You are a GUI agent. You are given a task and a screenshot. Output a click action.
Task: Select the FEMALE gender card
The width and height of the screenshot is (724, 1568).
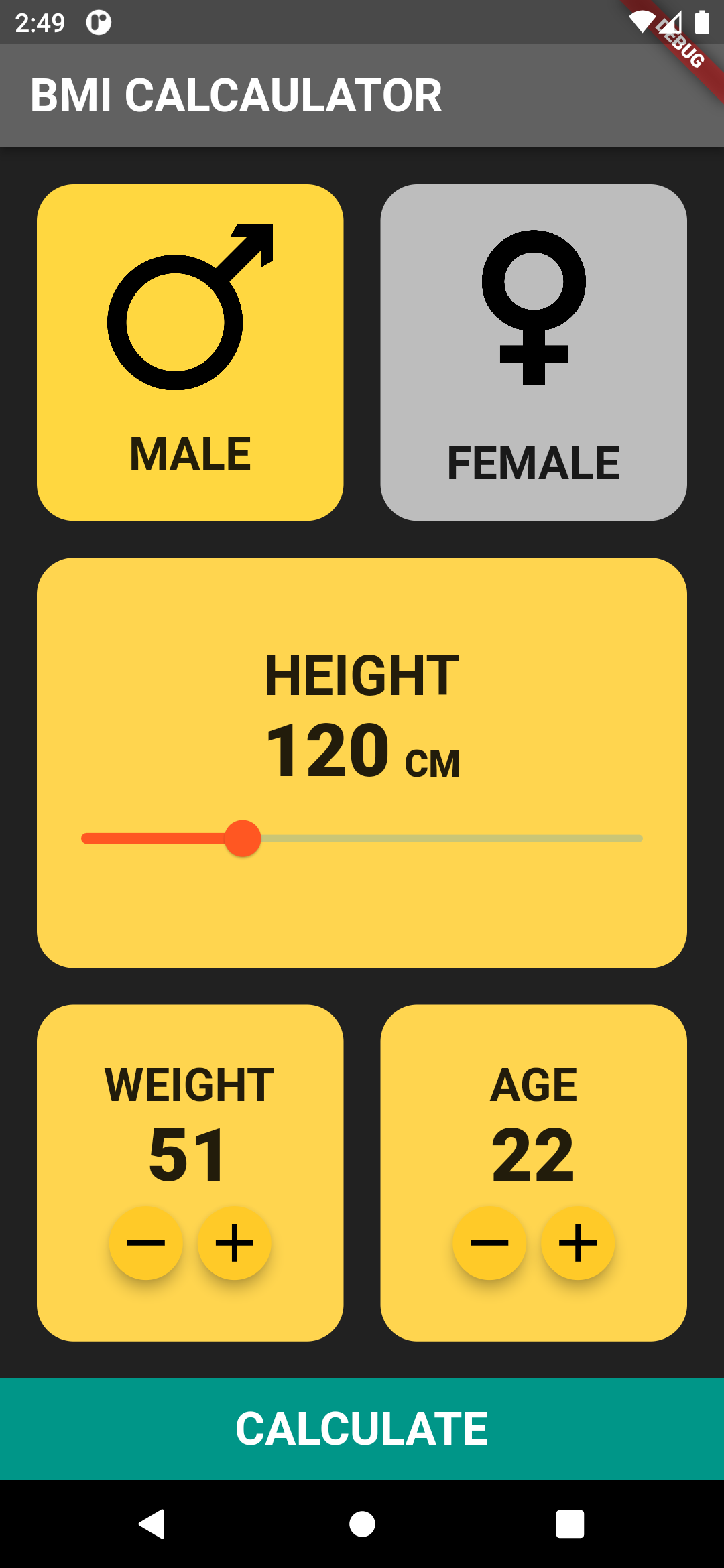click(x=534, y=352)
